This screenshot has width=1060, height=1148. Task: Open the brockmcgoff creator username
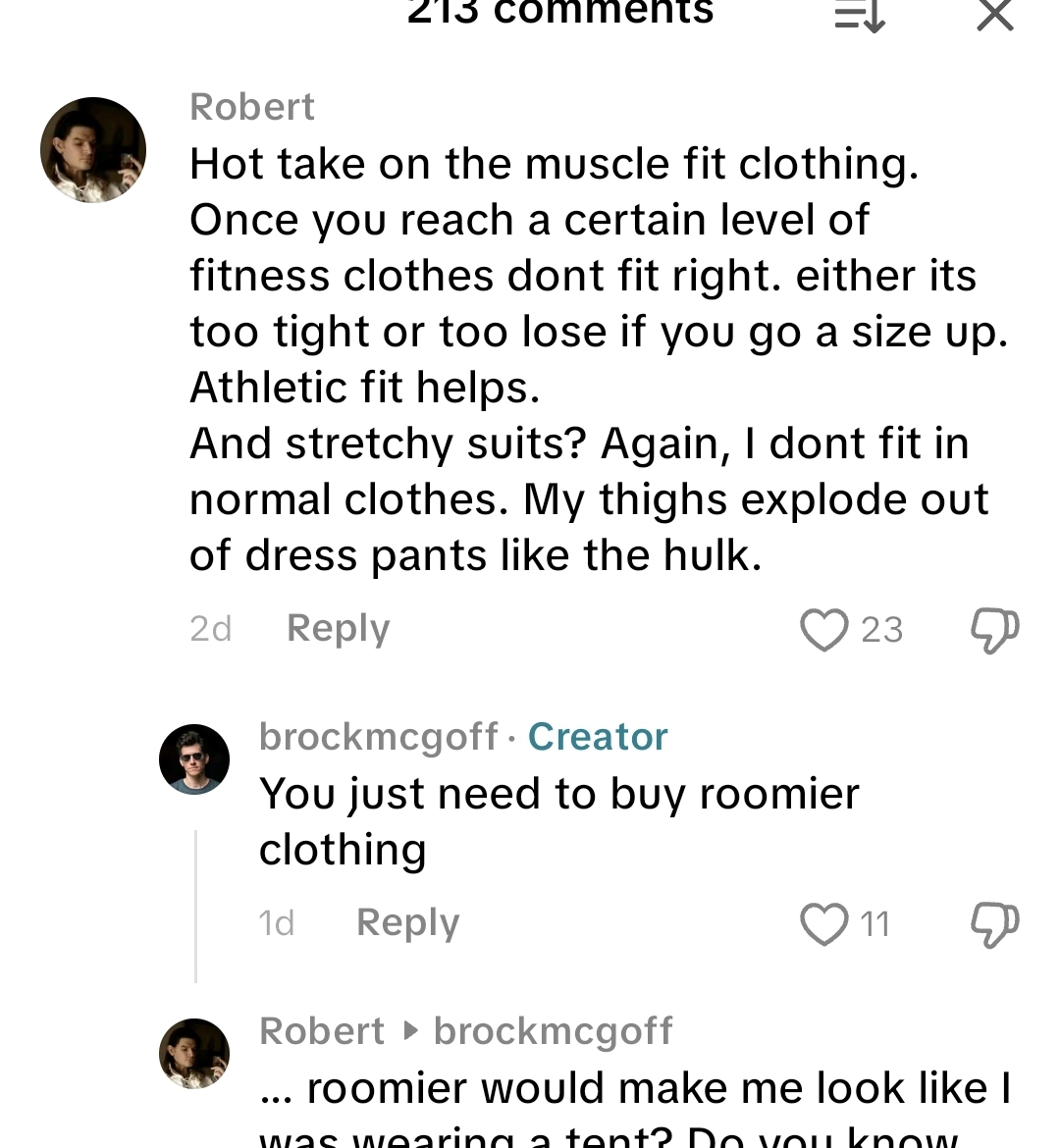(x=378, y=737)
